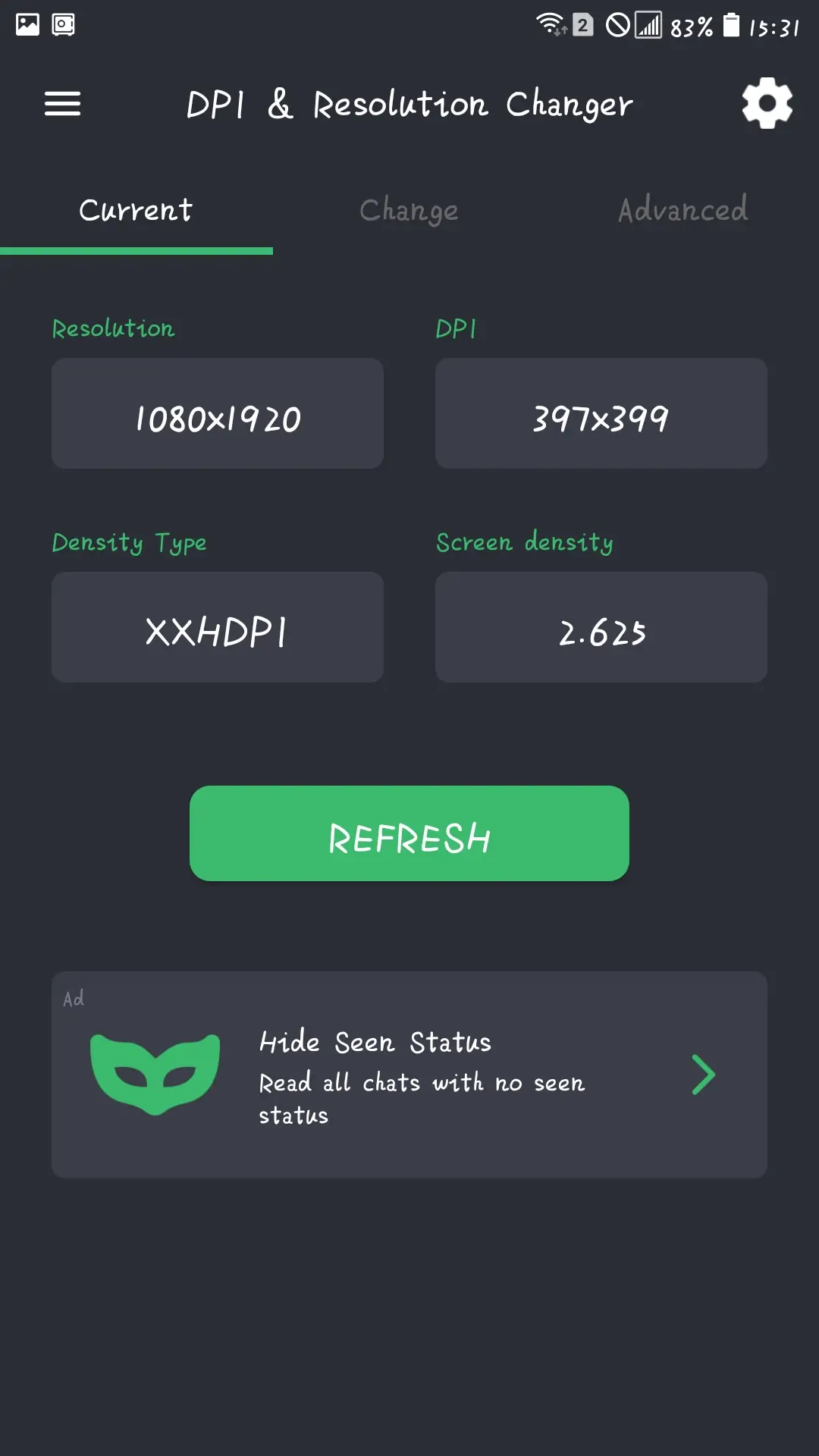This screenshot has width=819, height=1456.
Task: Open the app settings gear
Action: click(x=766, y=104)
